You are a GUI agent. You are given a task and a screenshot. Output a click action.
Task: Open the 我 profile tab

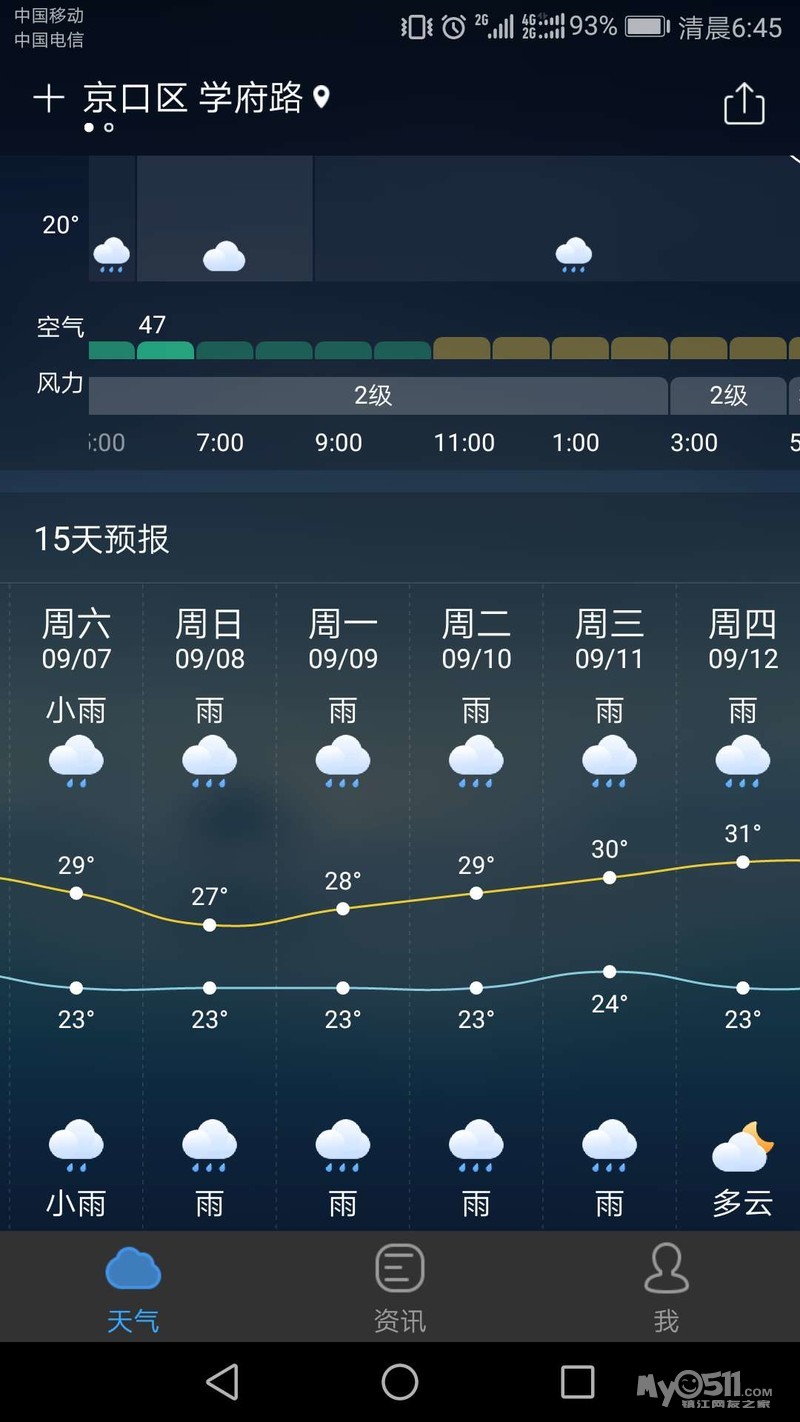coord(666,1289)
